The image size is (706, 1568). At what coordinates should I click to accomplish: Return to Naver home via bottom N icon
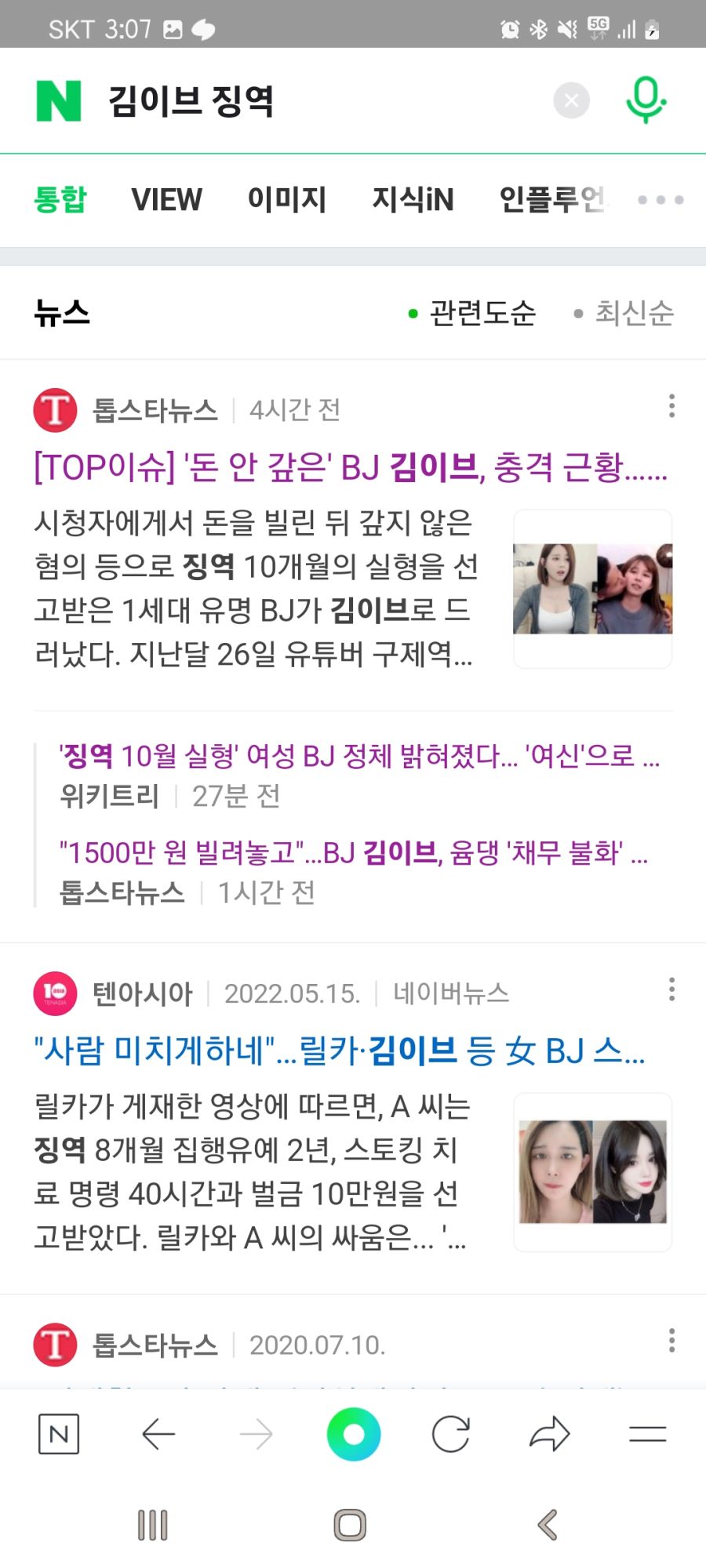coord(59,1434)
